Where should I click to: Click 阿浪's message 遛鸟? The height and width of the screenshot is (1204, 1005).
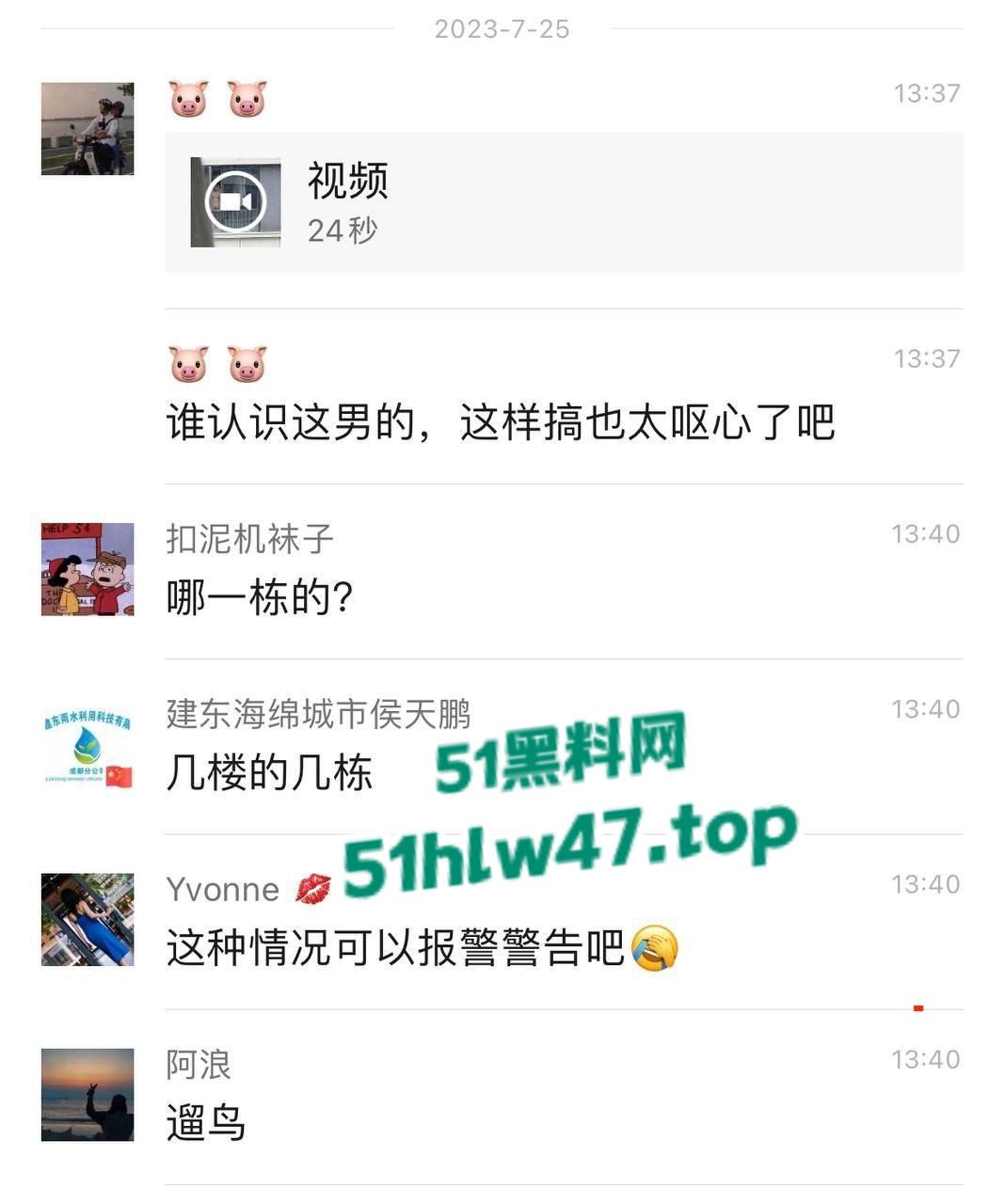point(205,1124)
